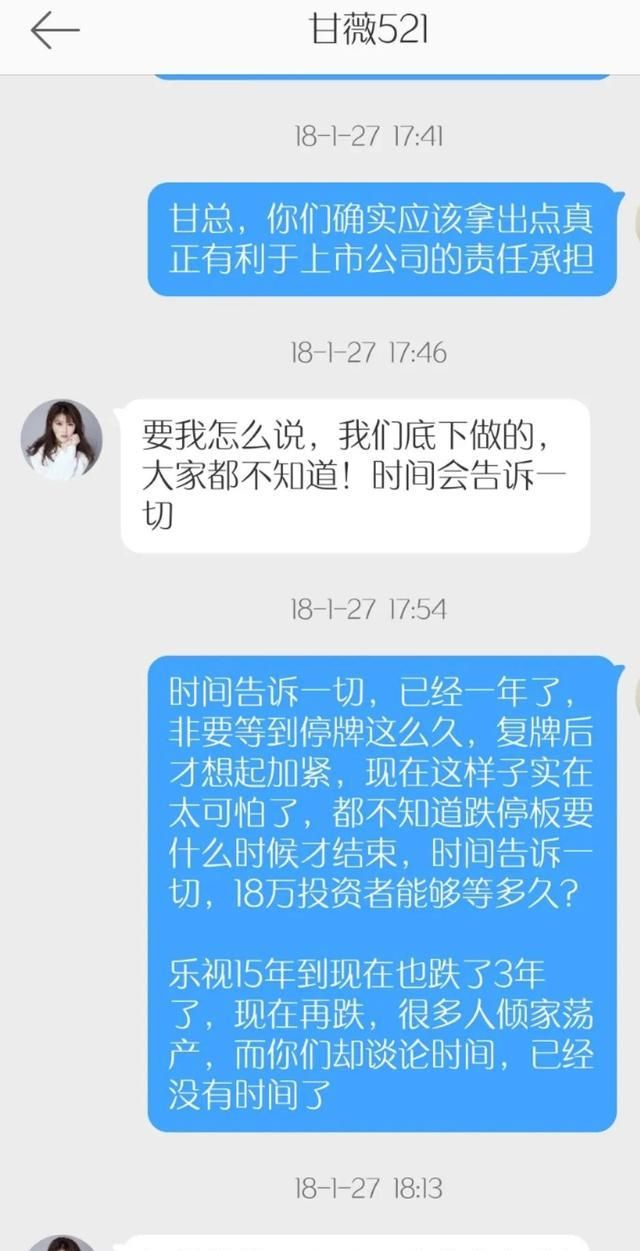The height and width of the screenshot is (1251, 640).
Task: Open 甘薇521's avatar beside the 要我怎么说 message
Action: click(61, 440)
